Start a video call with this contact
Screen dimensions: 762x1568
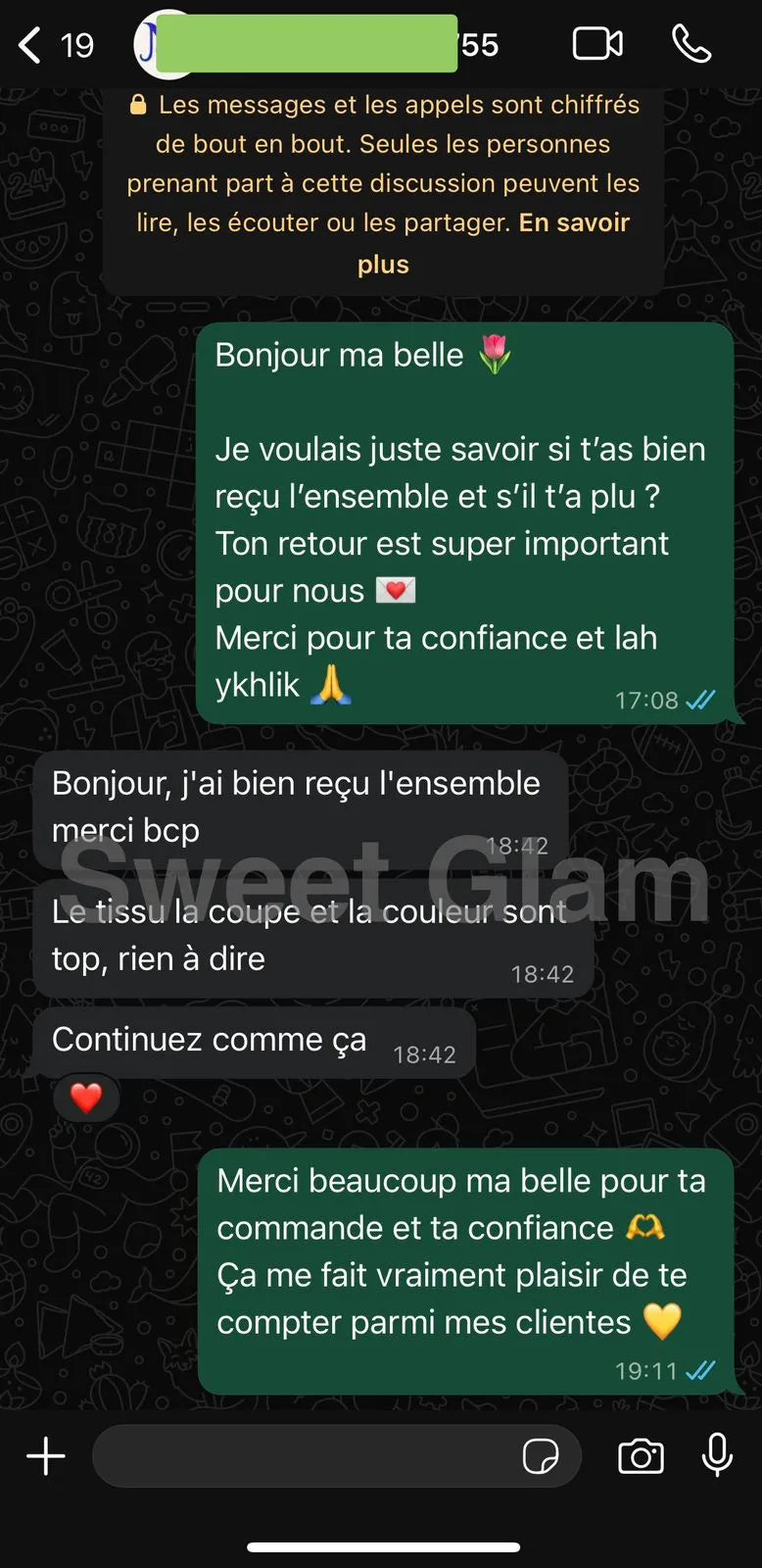(x=597, y=44)
